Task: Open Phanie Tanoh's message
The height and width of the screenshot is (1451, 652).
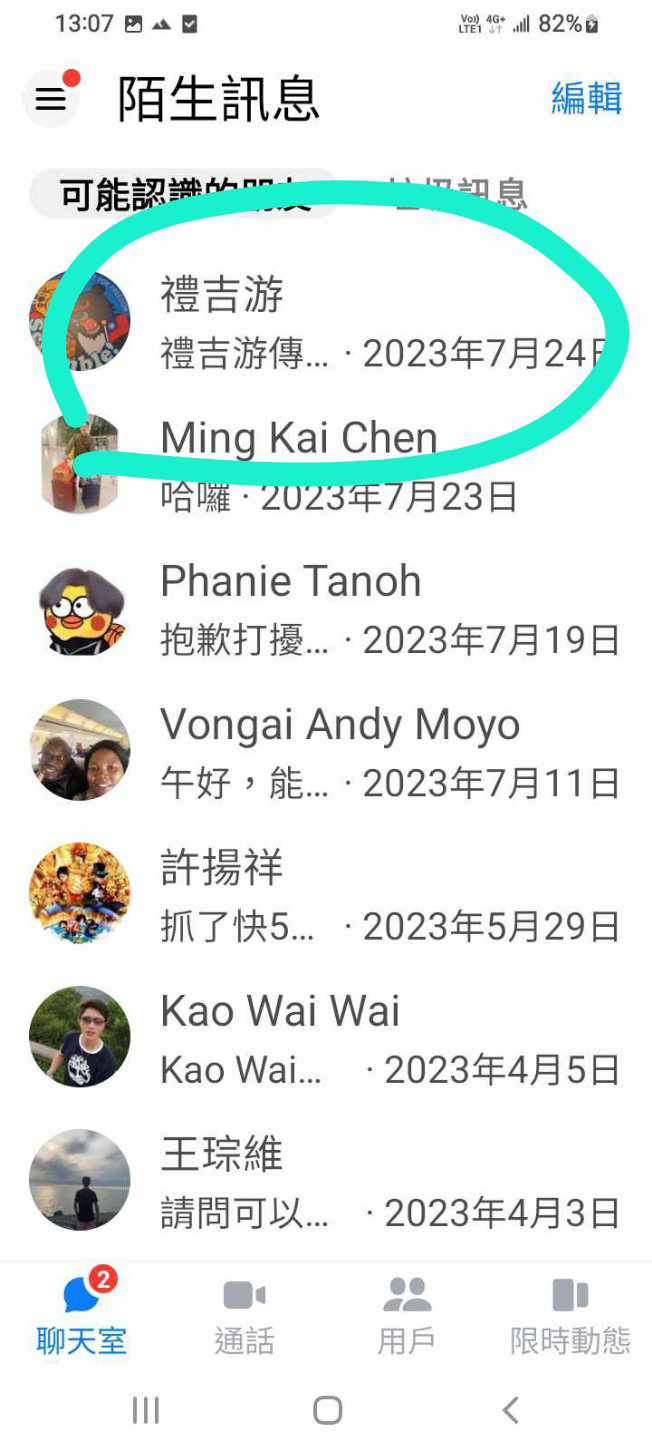Action: click(x=330, y=609)
